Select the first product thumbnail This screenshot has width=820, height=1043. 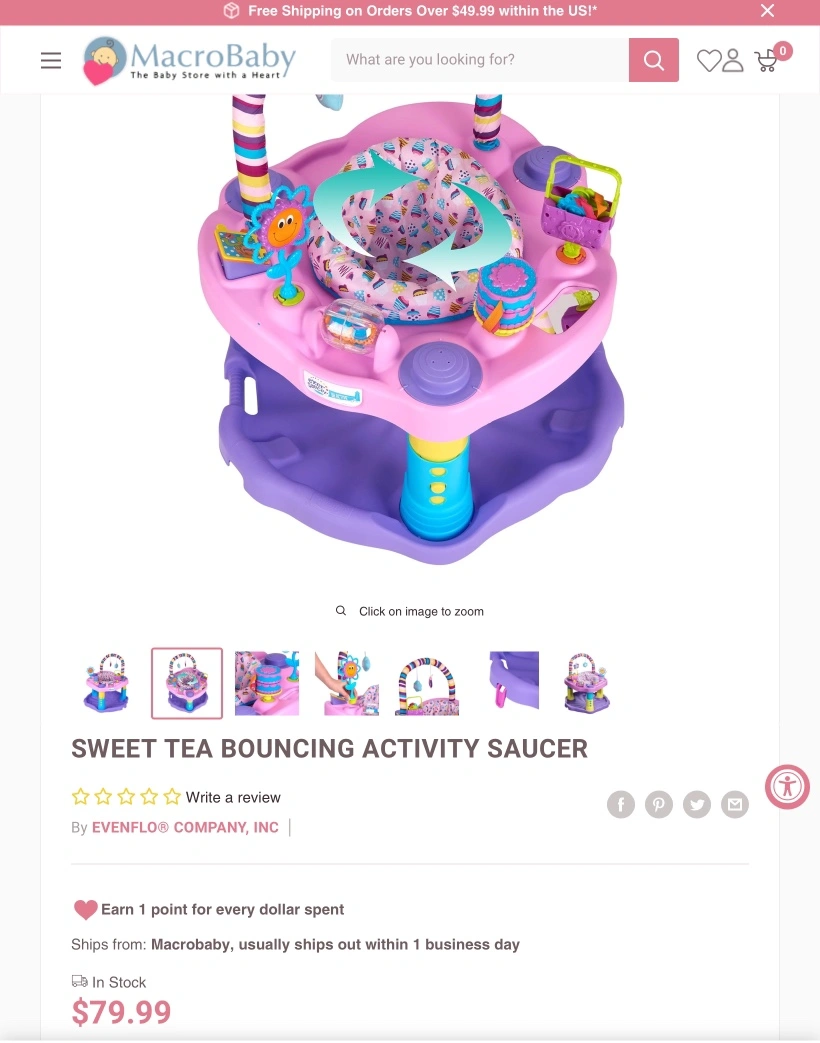point(107,683)
